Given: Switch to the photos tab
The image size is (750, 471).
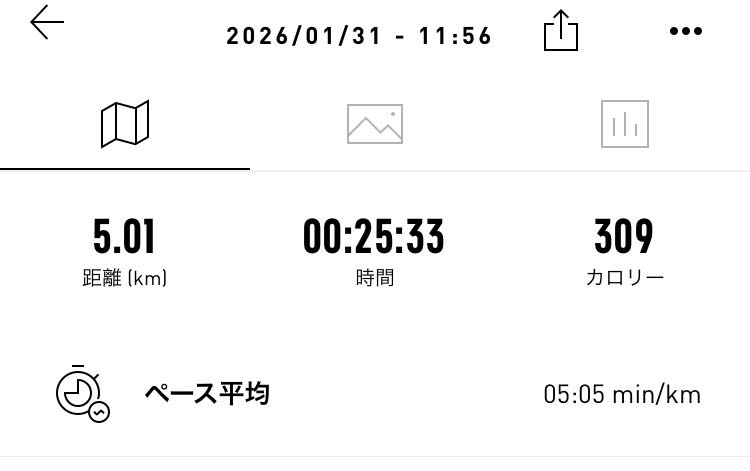Looking at the screenshot, I should (x=375, y=124).
